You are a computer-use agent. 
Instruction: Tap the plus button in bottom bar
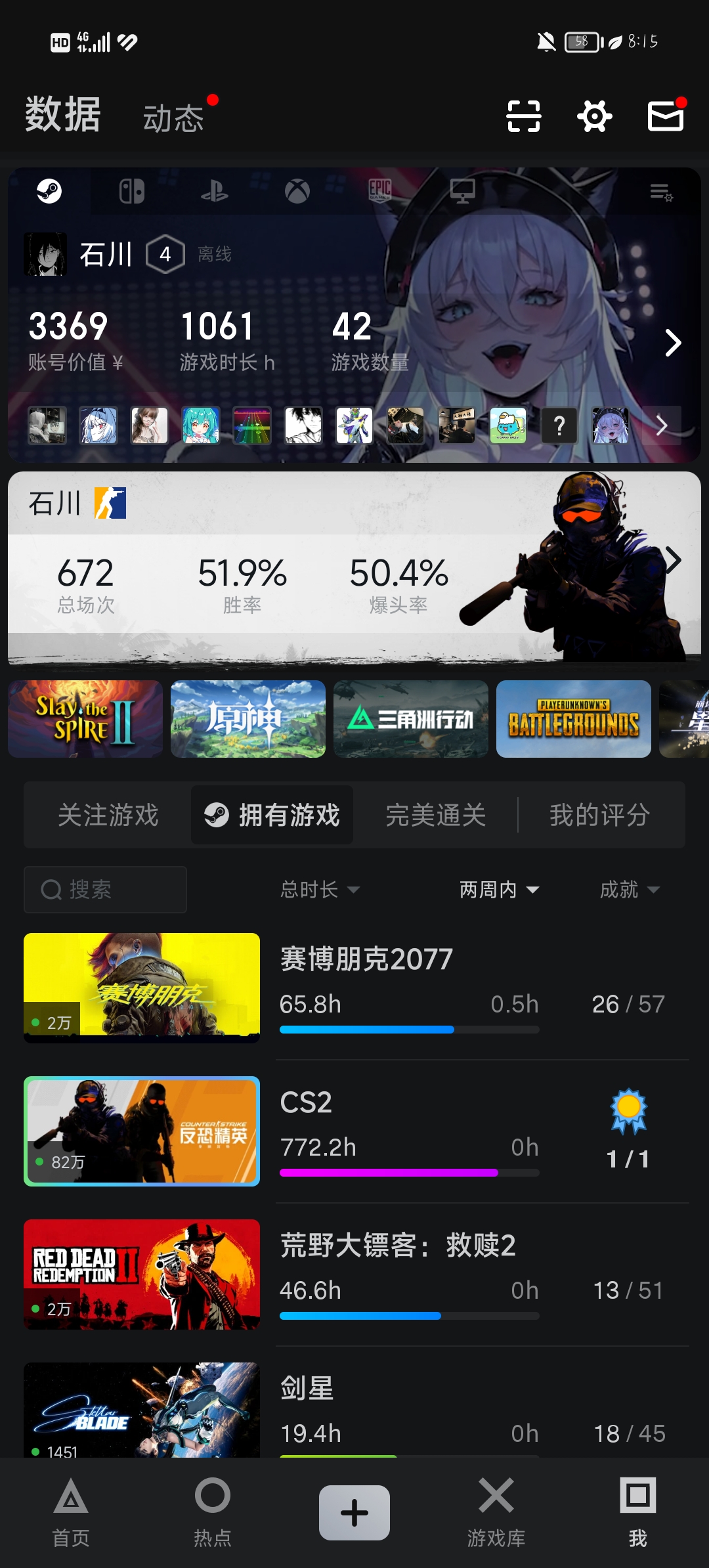click(354, 1513)
